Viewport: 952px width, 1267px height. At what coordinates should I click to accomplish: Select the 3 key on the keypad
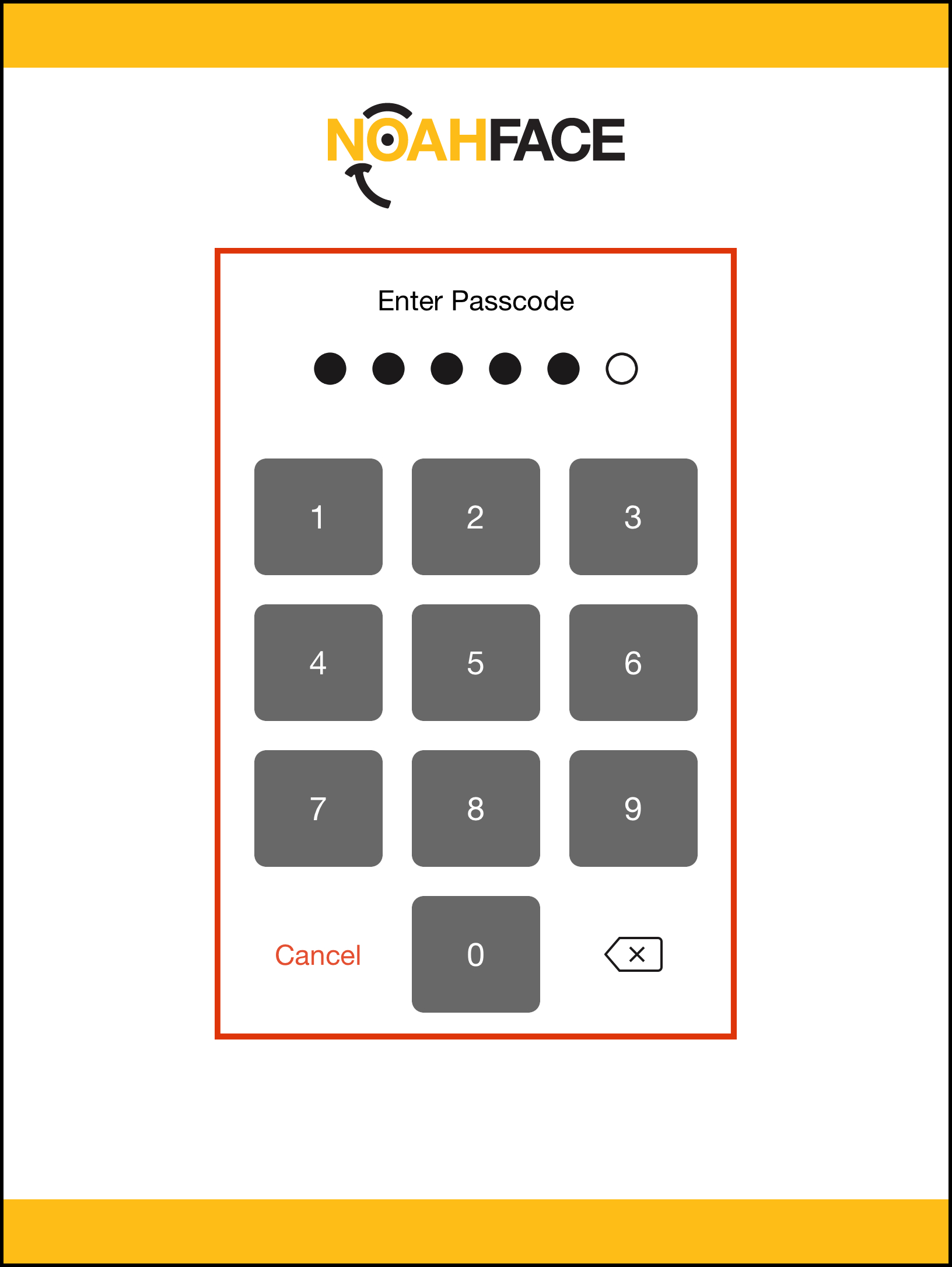coord(633,517)
